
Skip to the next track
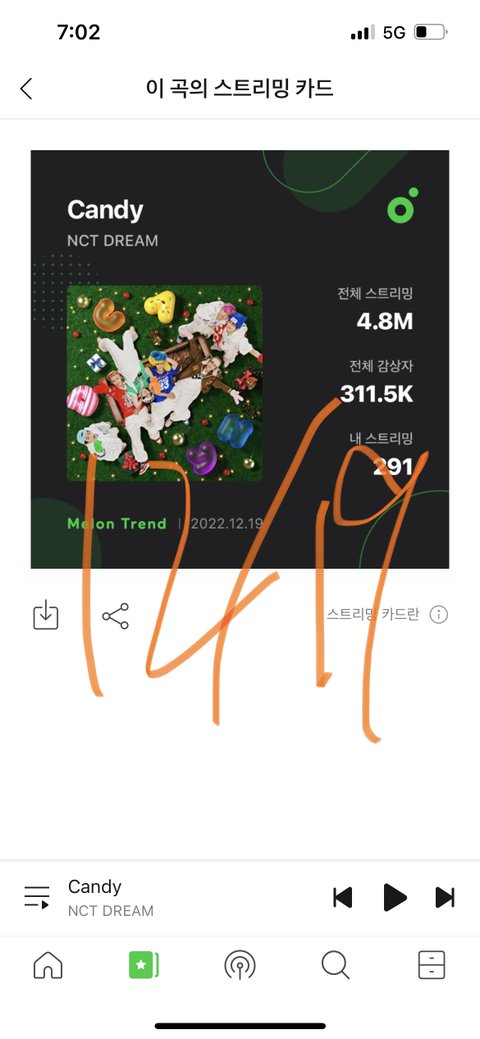[x=445, y=897]
